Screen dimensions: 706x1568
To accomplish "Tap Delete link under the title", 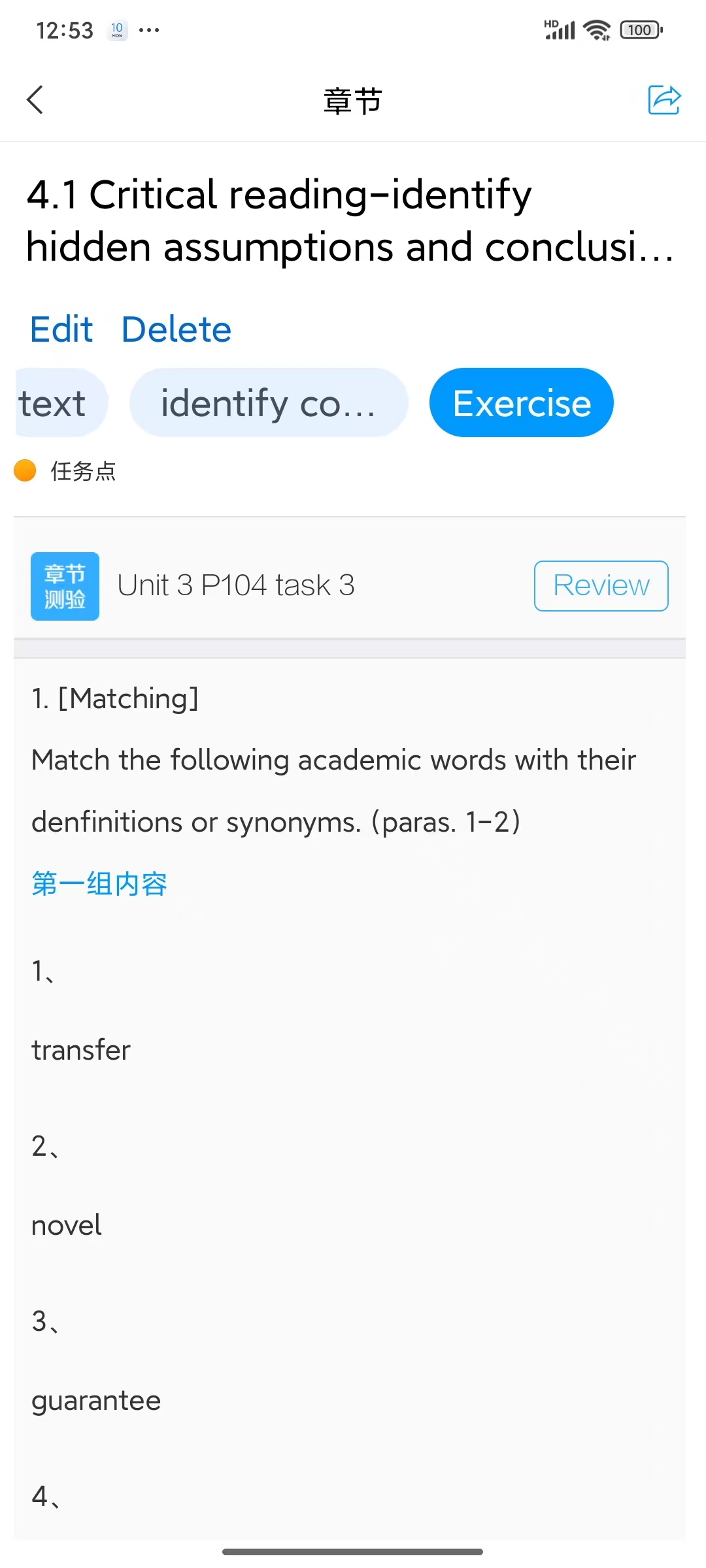I will 176,329.
